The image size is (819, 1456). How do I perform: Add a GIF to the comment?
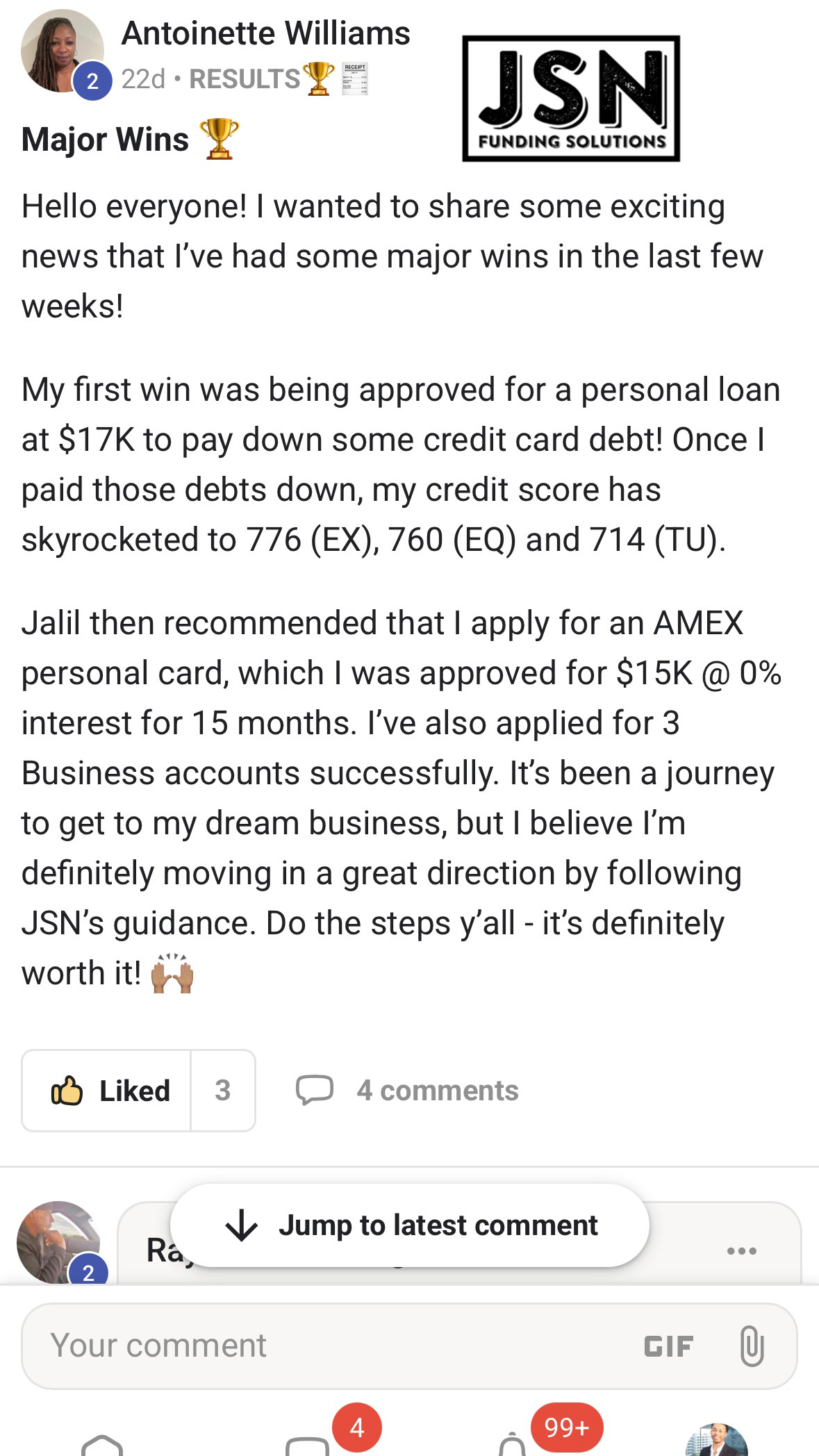click(x=668, y=1346)
